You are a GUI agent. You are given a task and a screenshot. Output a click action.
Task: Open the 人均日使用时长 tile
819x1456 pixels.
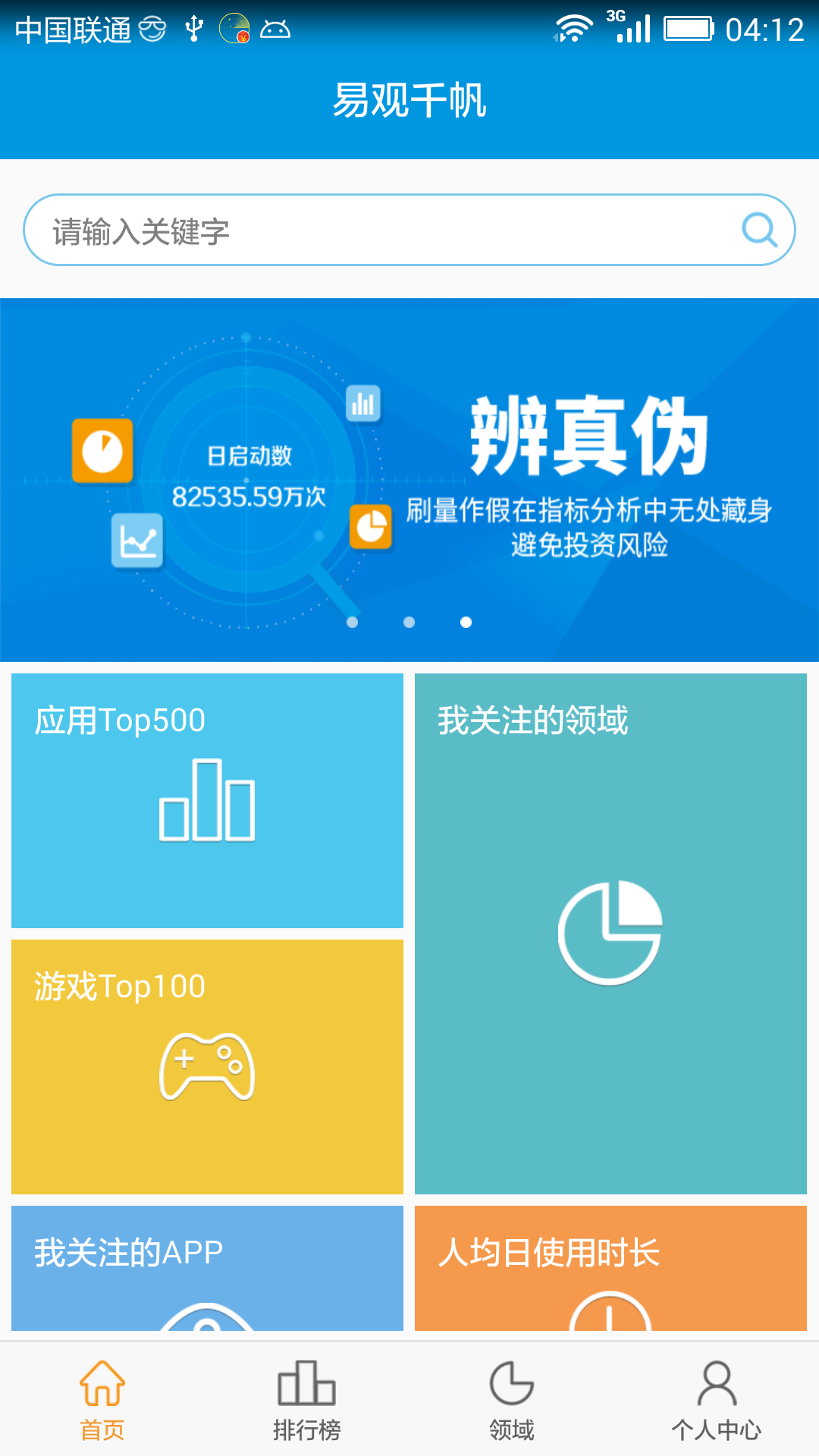click(610, 1268)
